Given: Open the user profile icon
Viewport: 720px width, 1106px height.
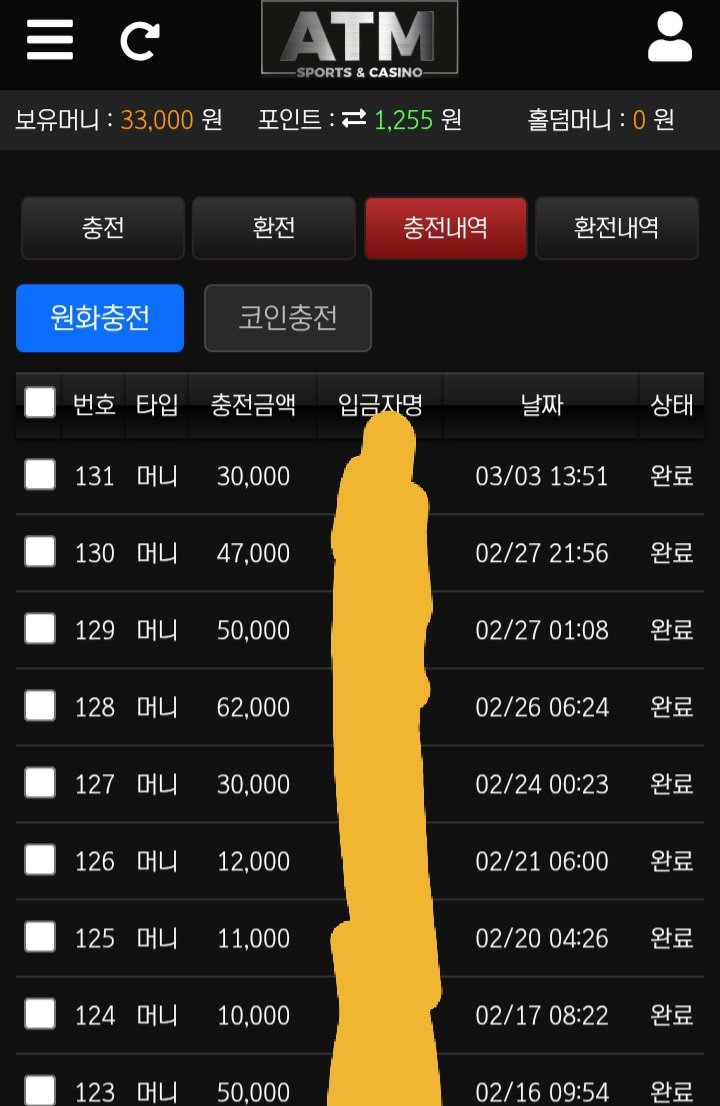Looking at the screenshot, I should pyautogui.click(x=670, y=37).
